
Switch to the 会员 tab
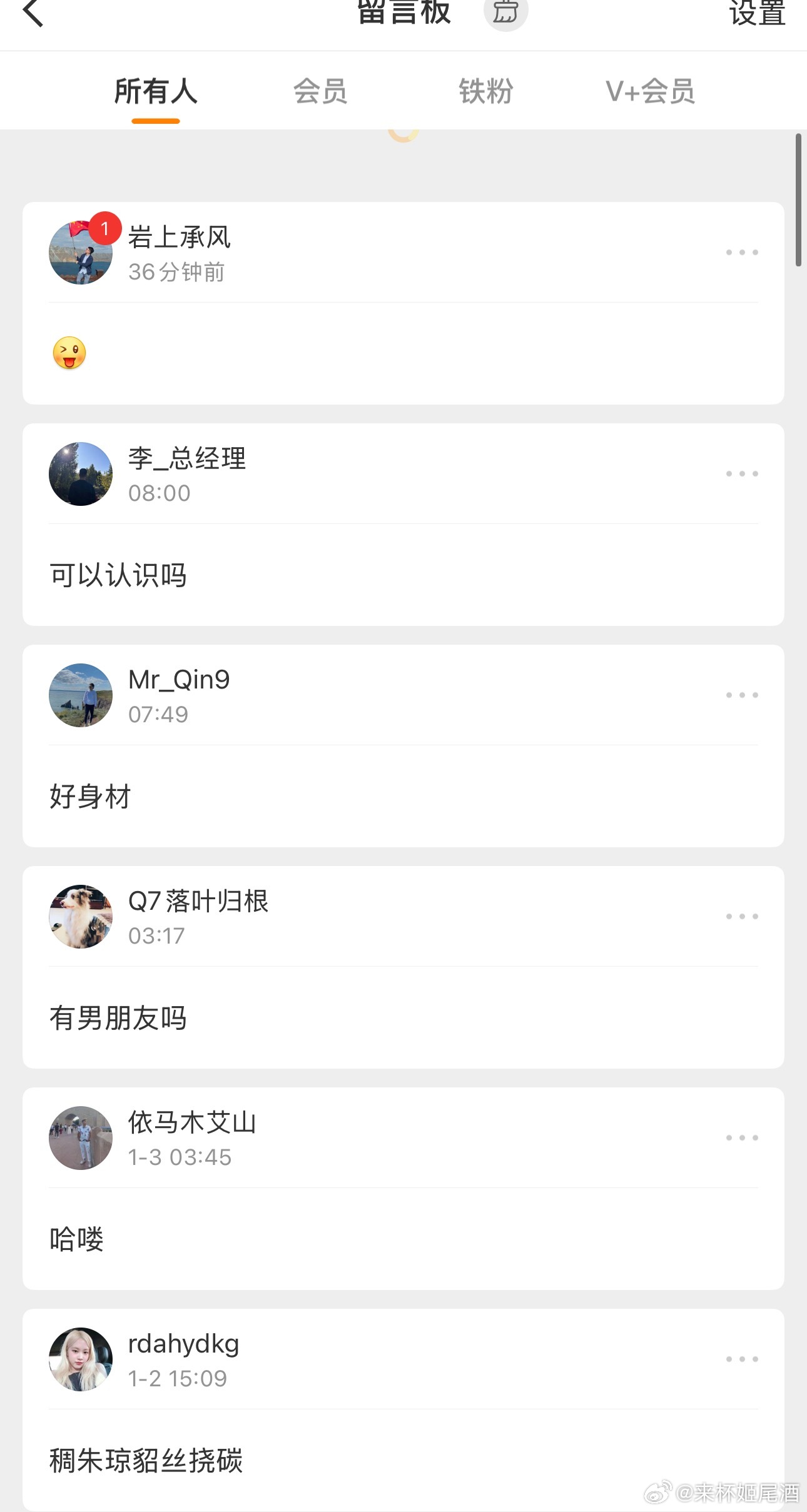coord(320,91)
